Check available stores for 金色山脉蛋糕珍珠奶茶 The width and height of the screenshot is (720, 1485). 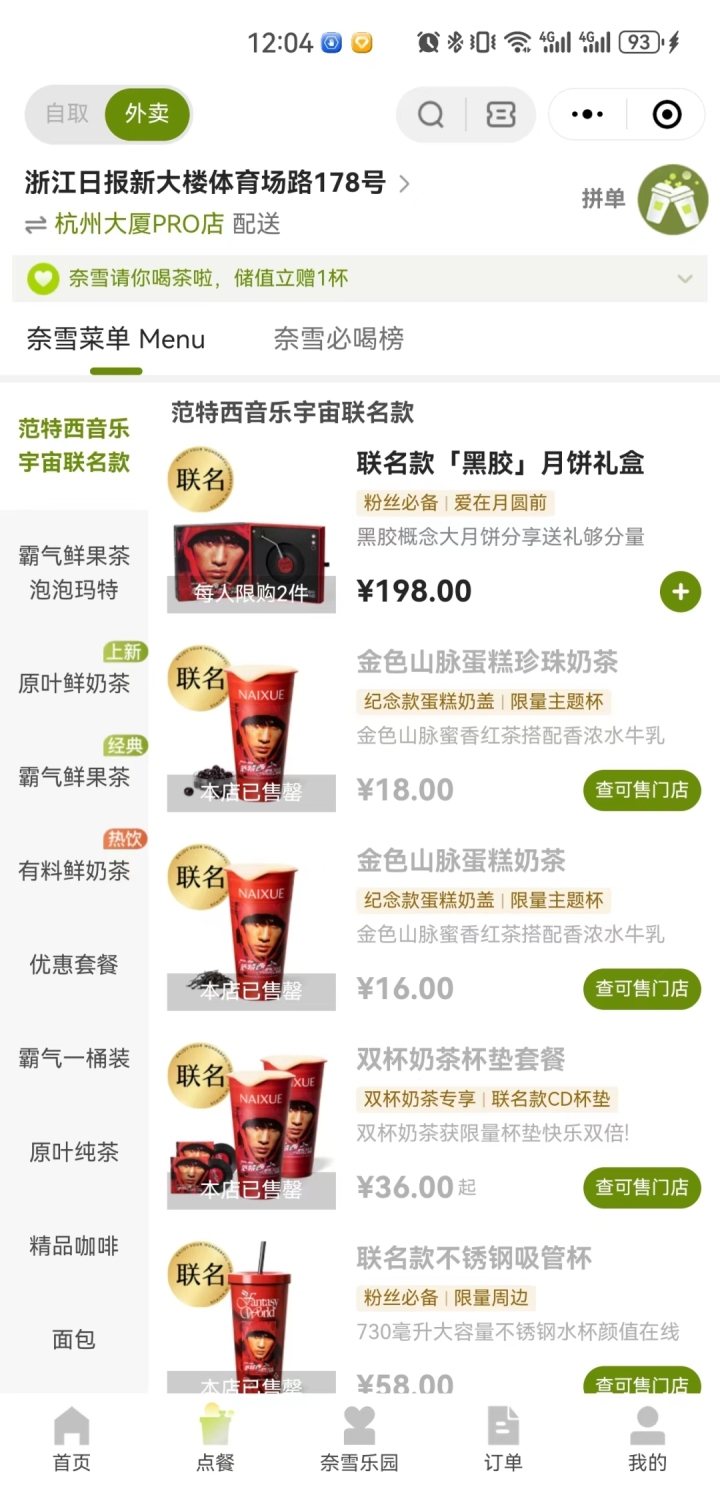tap(642, 790)
